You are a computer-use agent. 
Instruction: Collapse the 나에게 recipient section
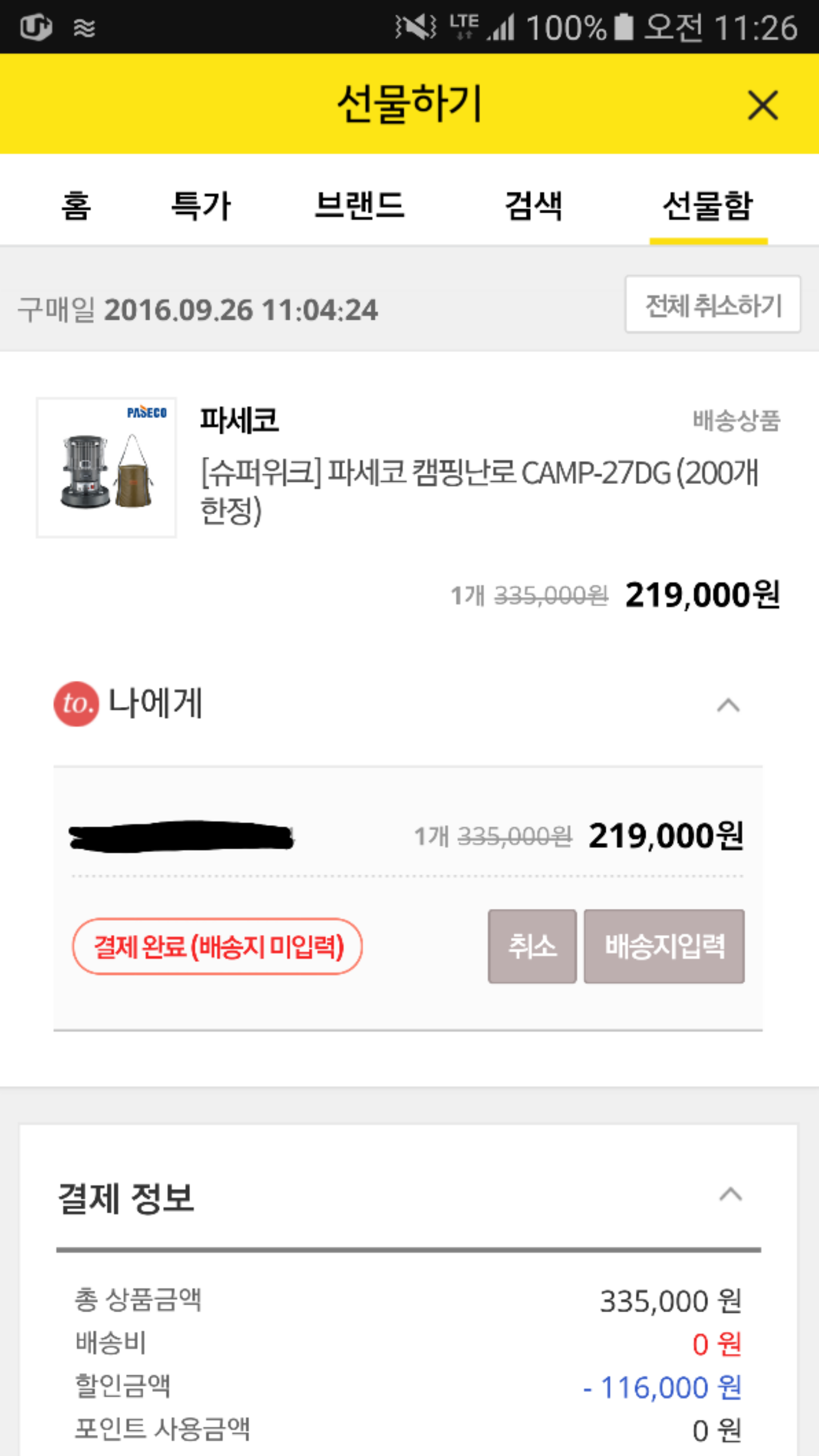(x=728, y=706)
